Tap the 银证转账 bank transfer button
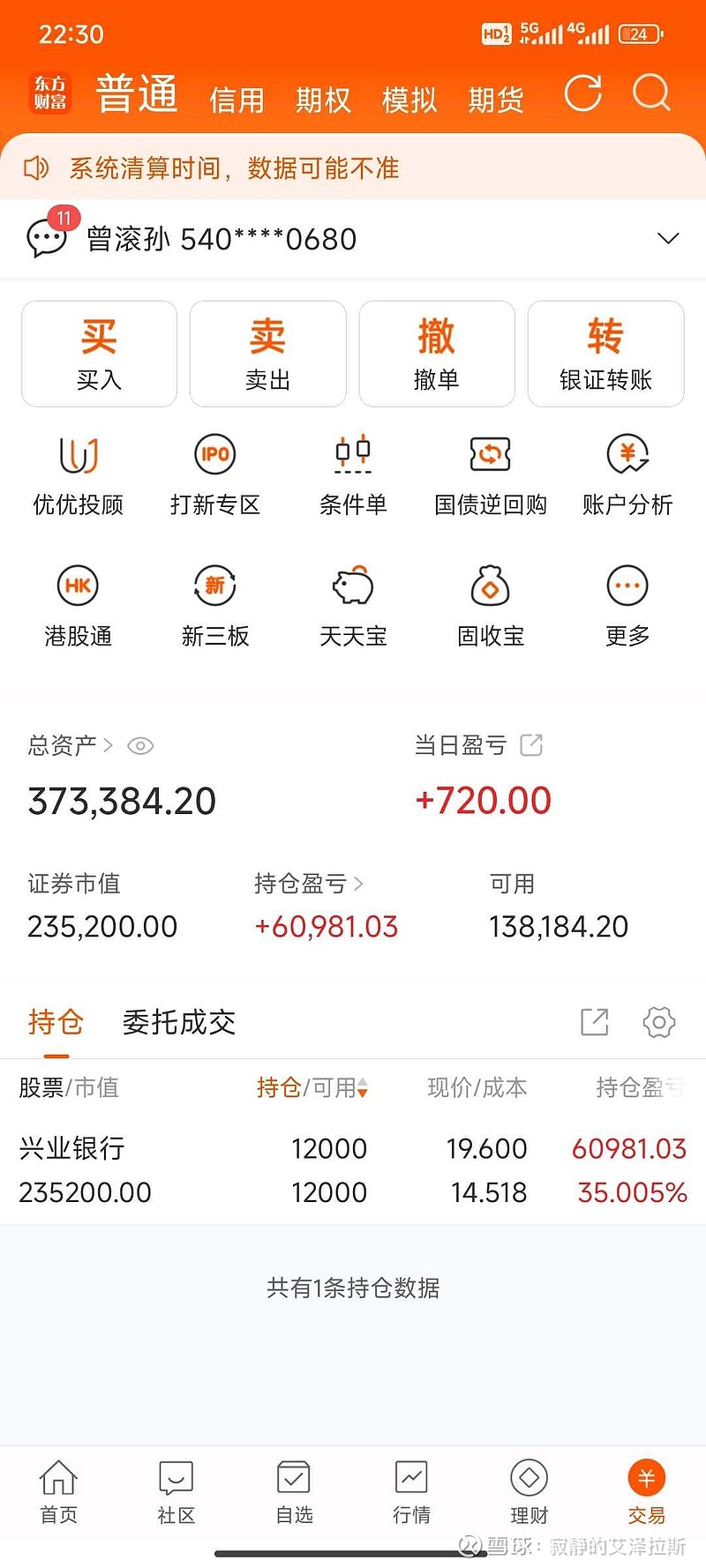The image size is (706, 1568). [606, 353]
